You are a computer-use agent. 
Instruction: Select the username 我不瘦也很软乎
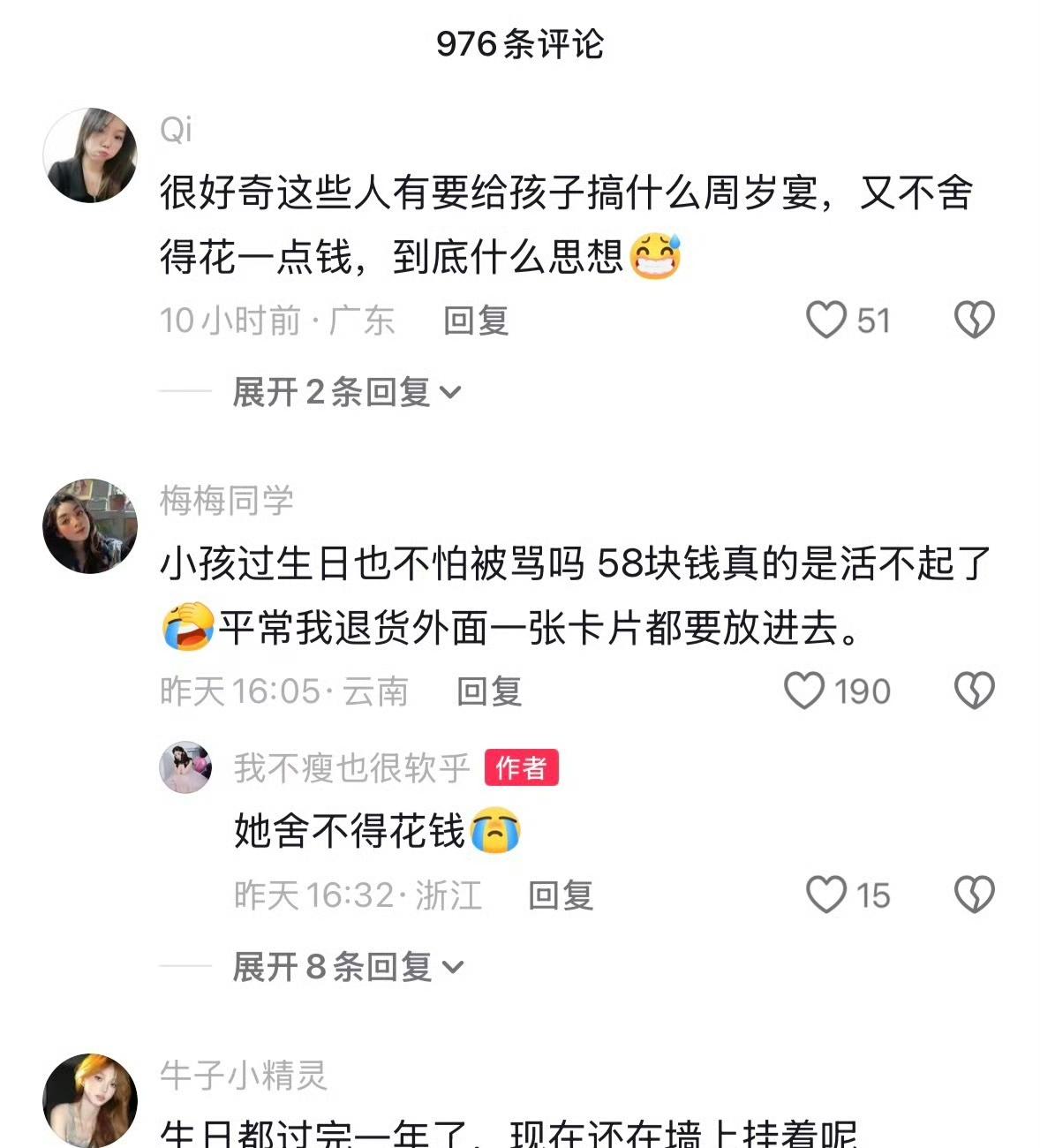[349, 768]
